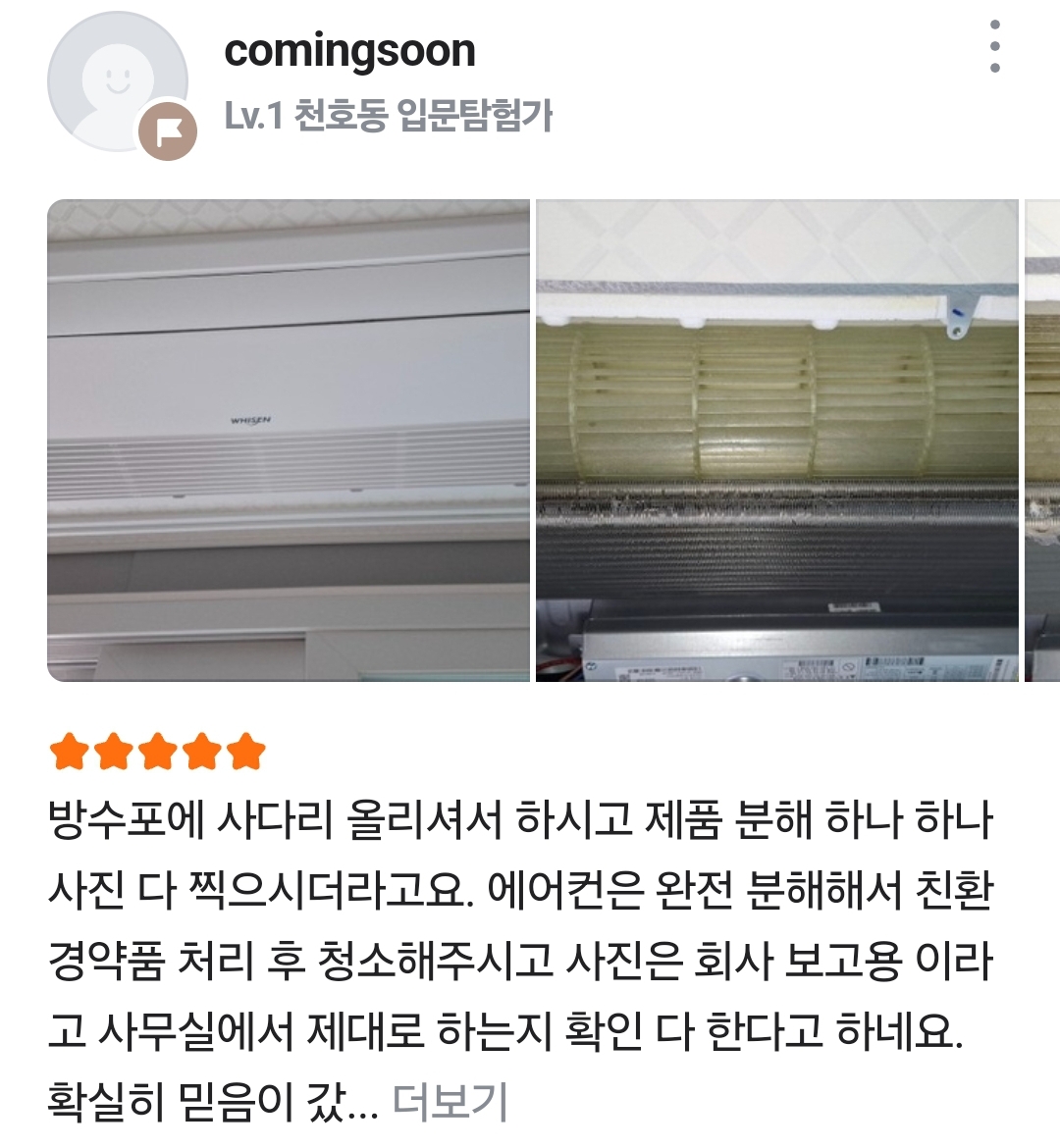Viewport: 1060px width, 1148px height.
Task: View the disassembled fan roller photo
Action: 775,435
